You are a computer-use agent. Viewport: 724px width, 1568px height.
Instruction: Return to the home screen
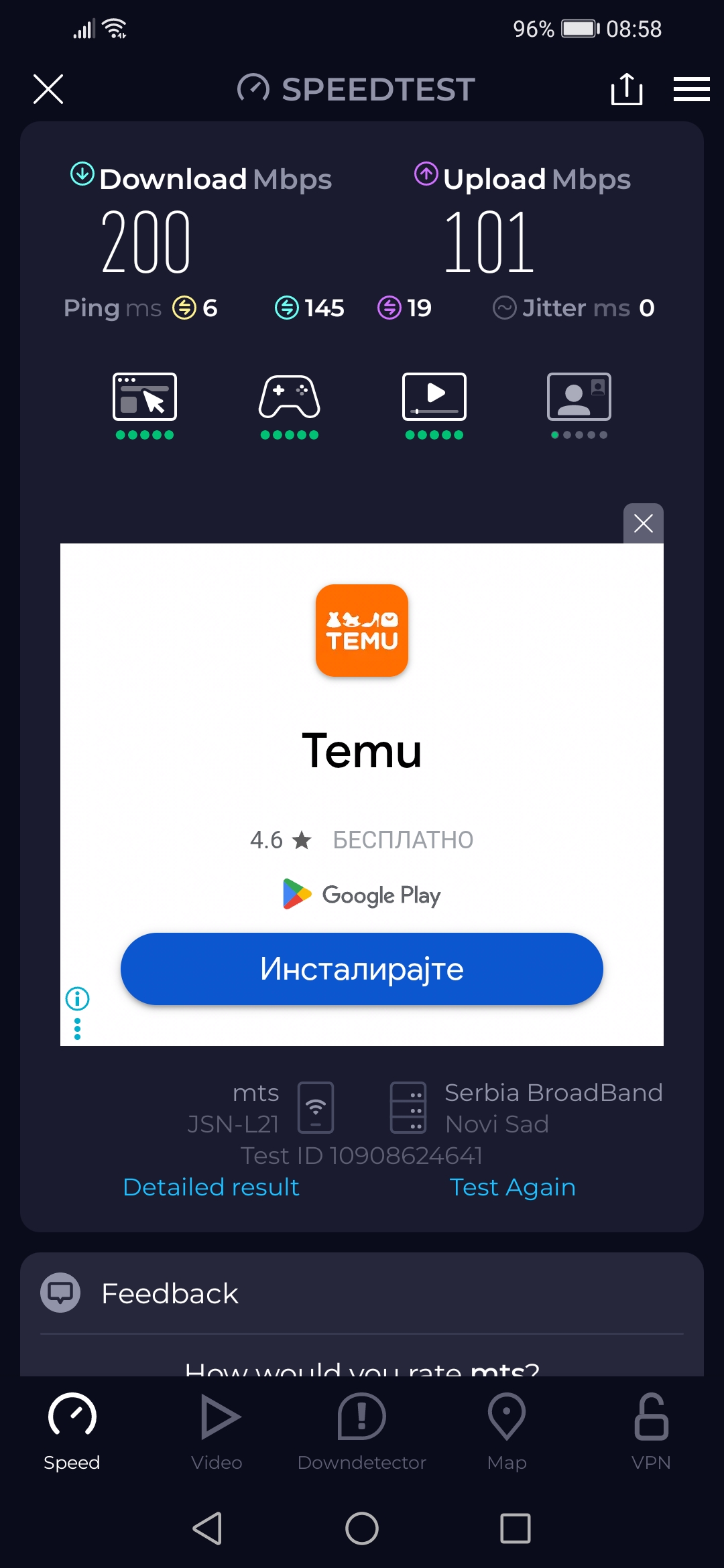click(x=362, y=1528)
